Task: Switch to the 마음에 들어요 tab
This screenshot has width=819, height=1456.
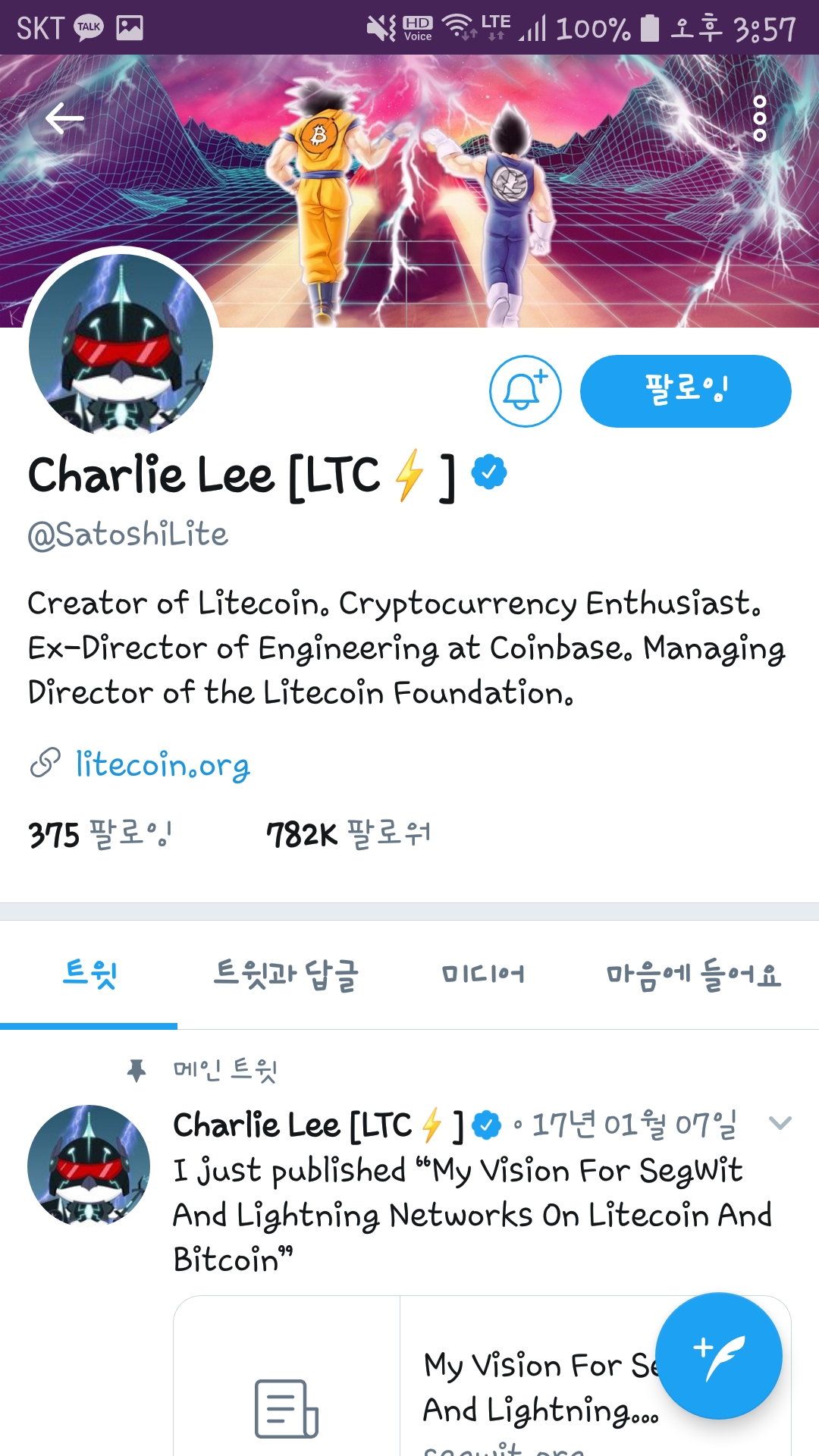Action: 692,974
